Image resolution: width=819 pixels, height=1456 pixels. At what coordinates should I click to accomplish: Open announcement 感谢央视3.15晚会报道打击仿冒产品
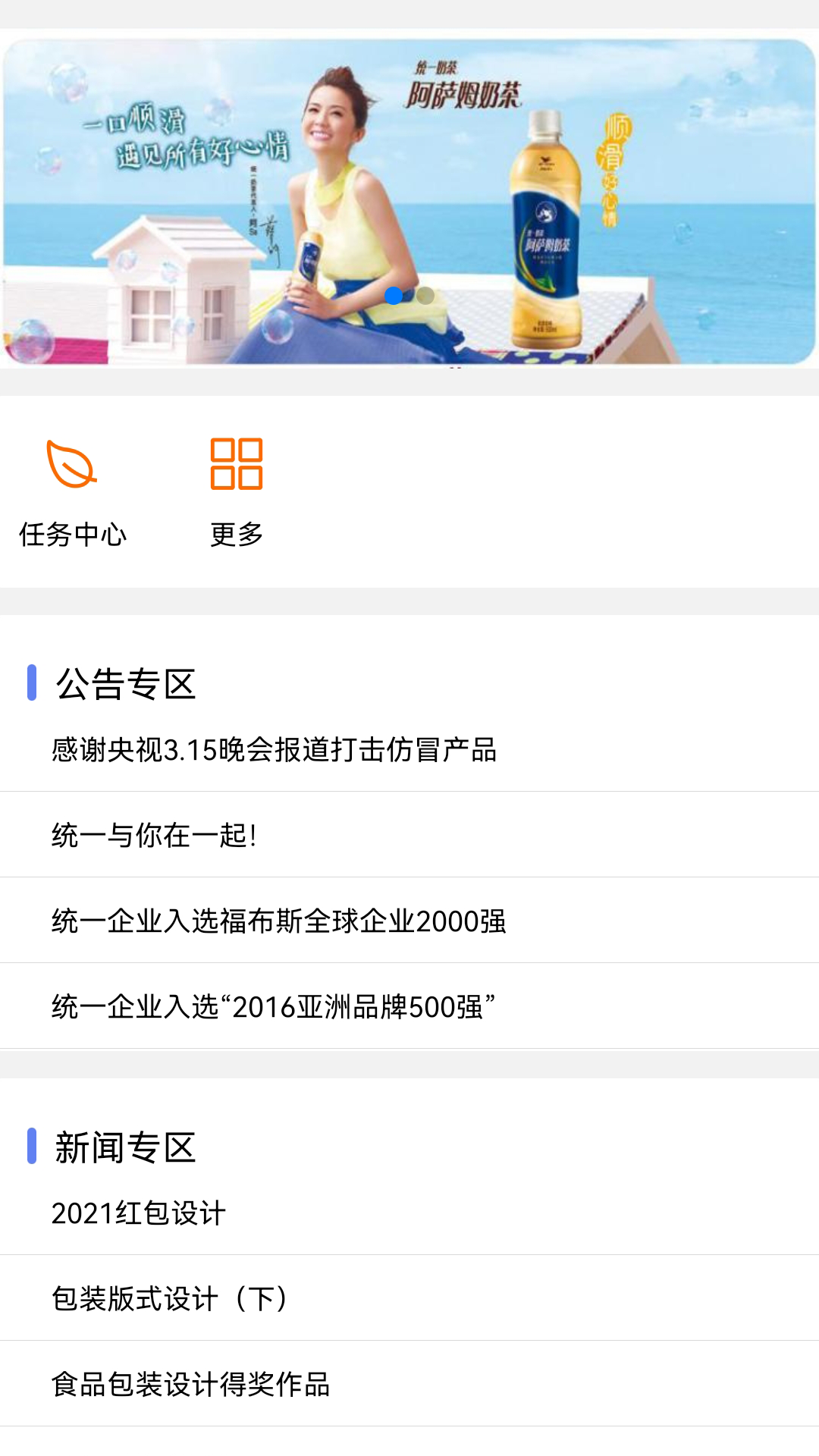(274, 750)
